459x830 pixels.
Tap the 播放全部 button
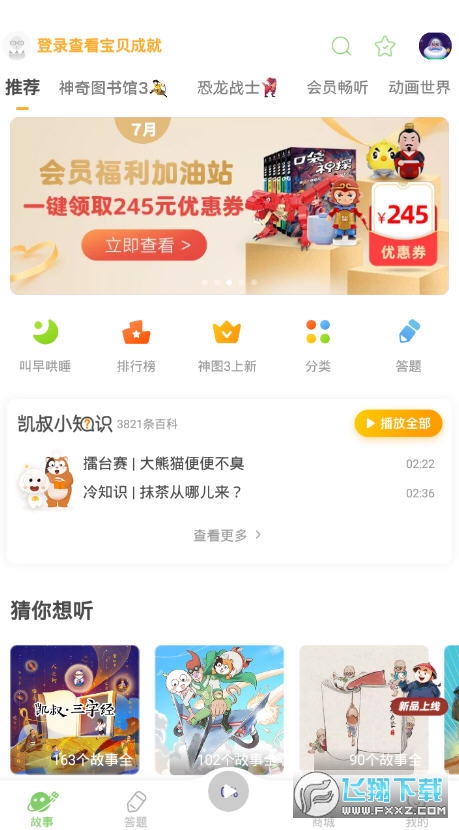398,423
